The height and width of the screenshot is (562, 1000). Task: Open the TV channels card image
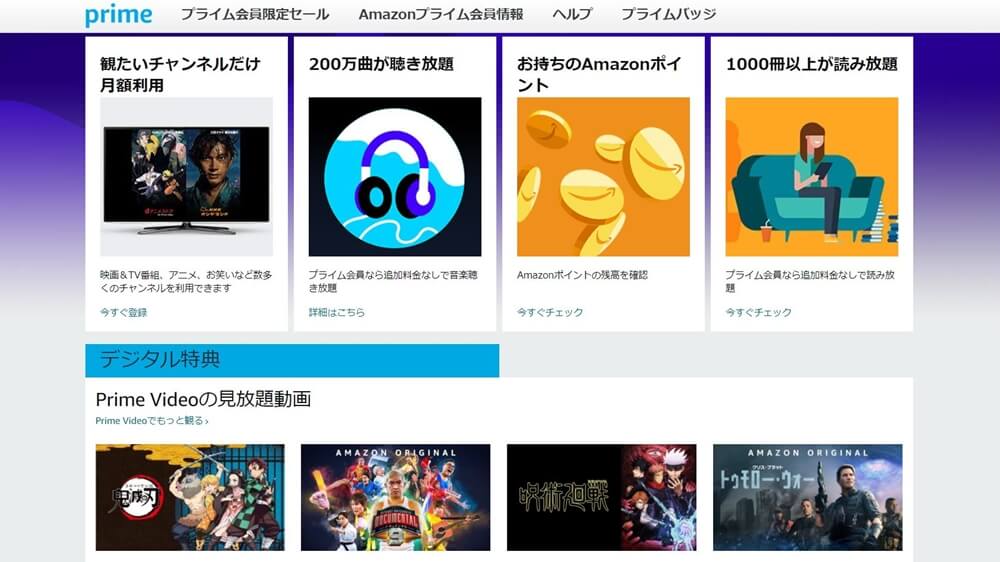click(186, 177)
